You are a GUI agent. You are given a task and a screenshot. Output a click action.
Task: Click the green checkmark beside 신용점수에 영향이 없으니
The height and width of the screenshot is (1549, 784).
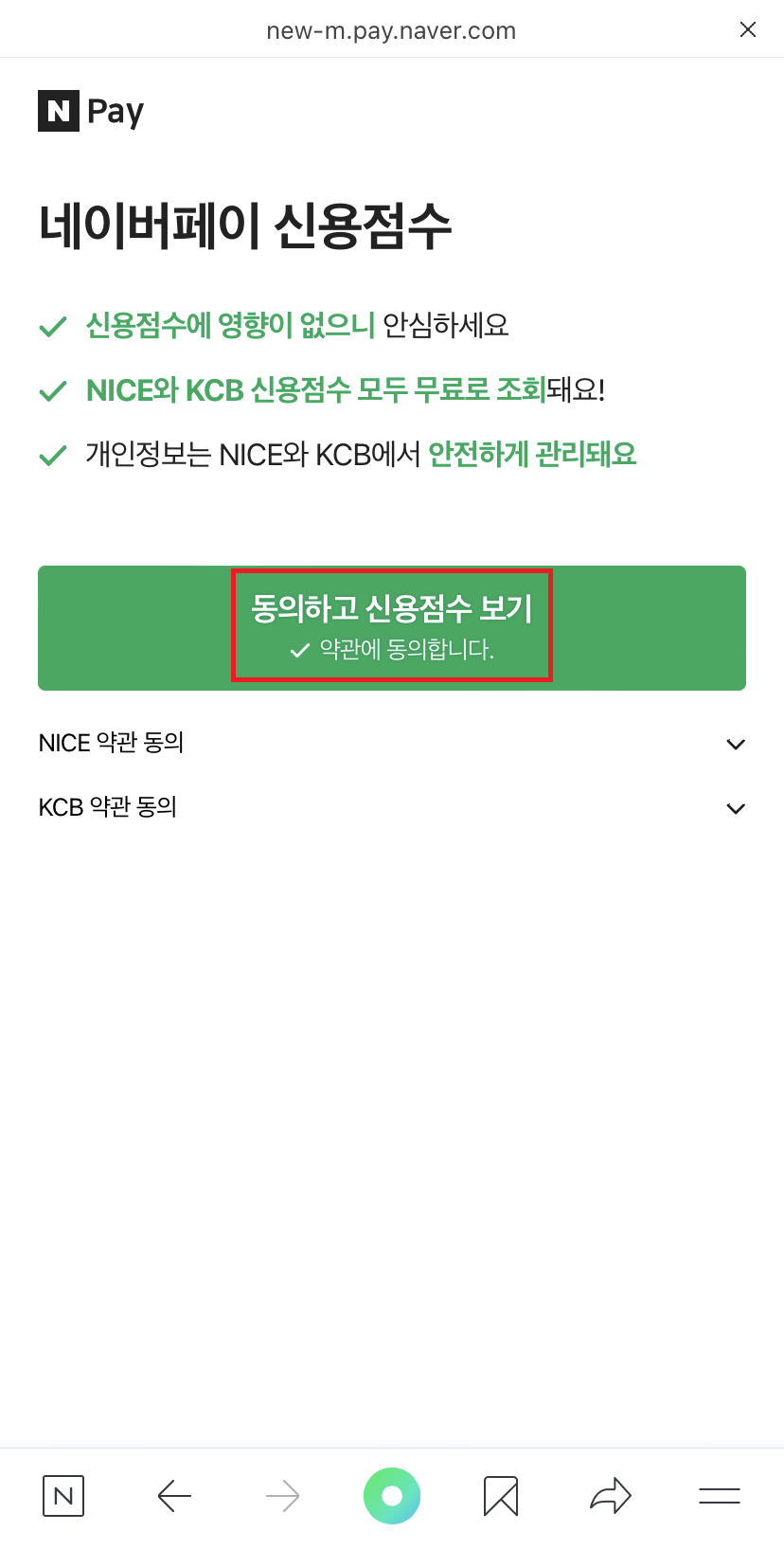point(53,325)
